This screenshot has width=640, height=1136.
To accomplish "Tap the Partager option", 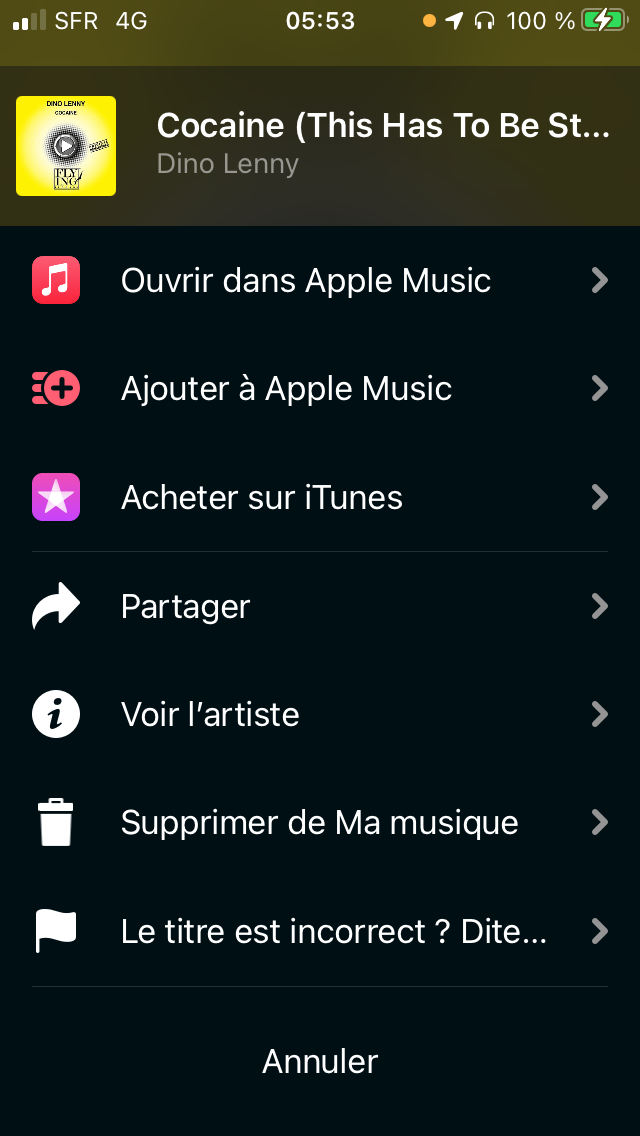I will pos(186,606).
